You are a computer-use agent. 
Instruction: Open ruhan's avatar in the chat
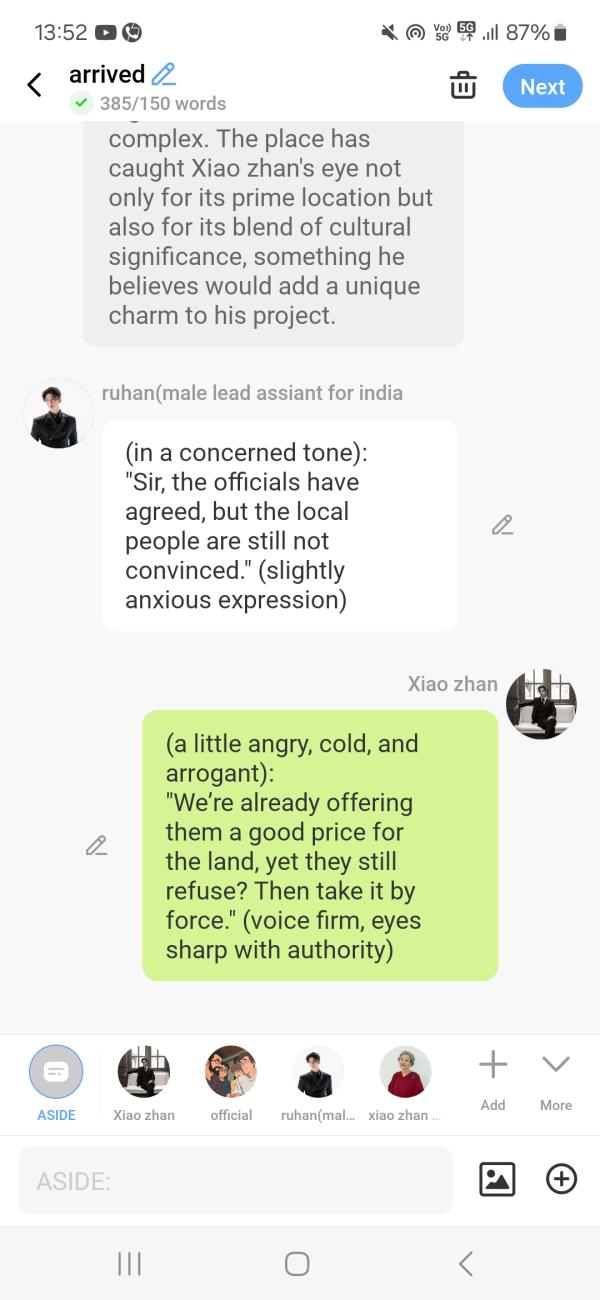[58, 413]
